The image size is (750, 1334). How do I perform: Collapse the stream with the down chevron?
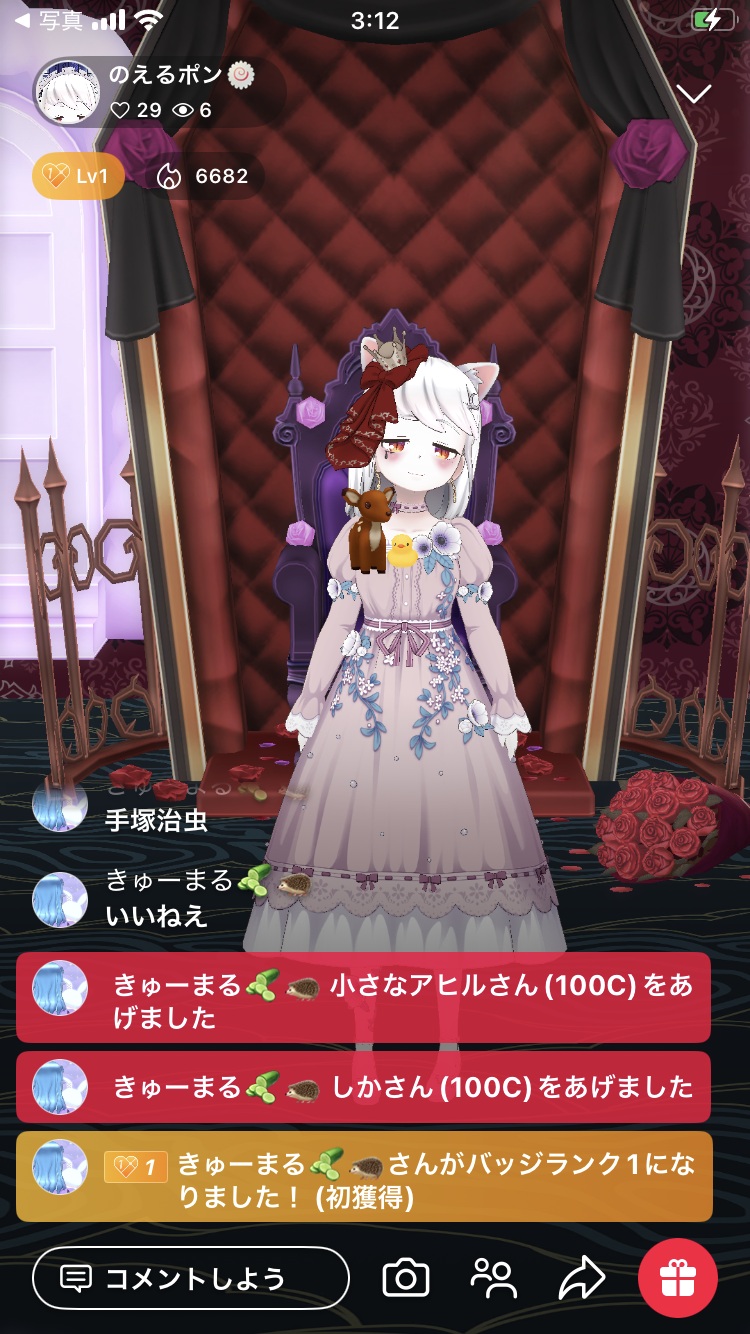(693, 94)
